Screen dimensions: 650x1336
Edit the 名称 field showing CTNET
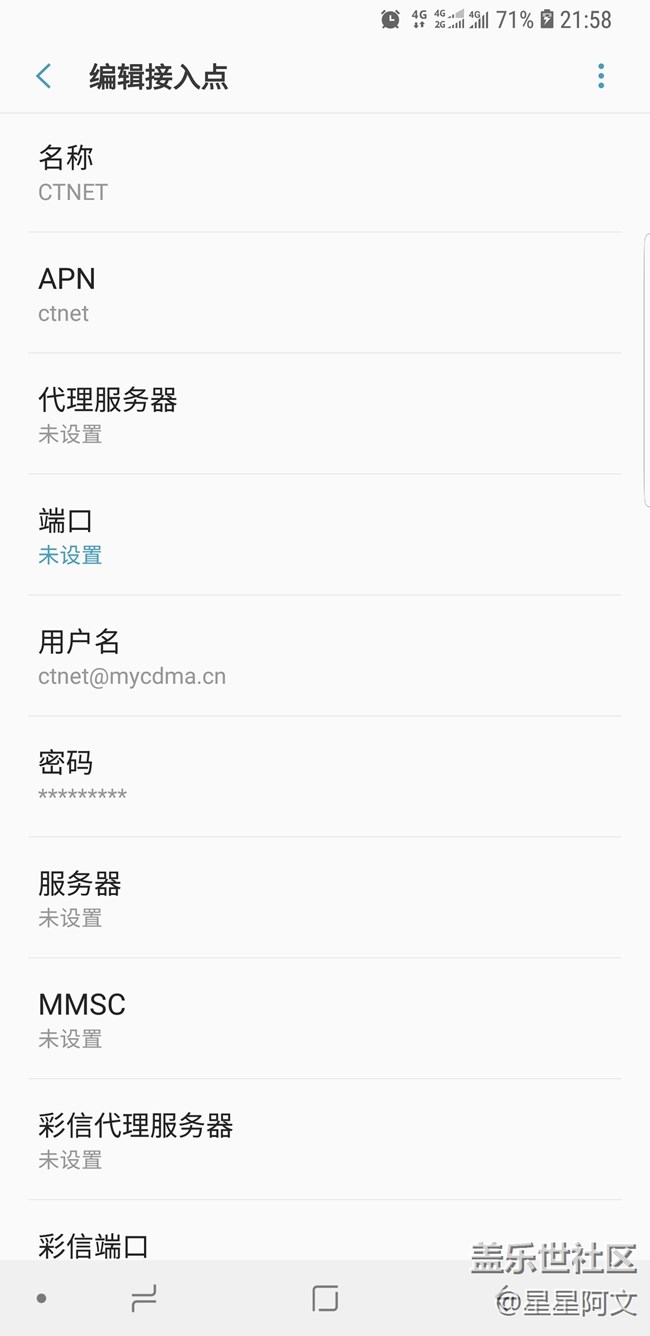point(325,173)
